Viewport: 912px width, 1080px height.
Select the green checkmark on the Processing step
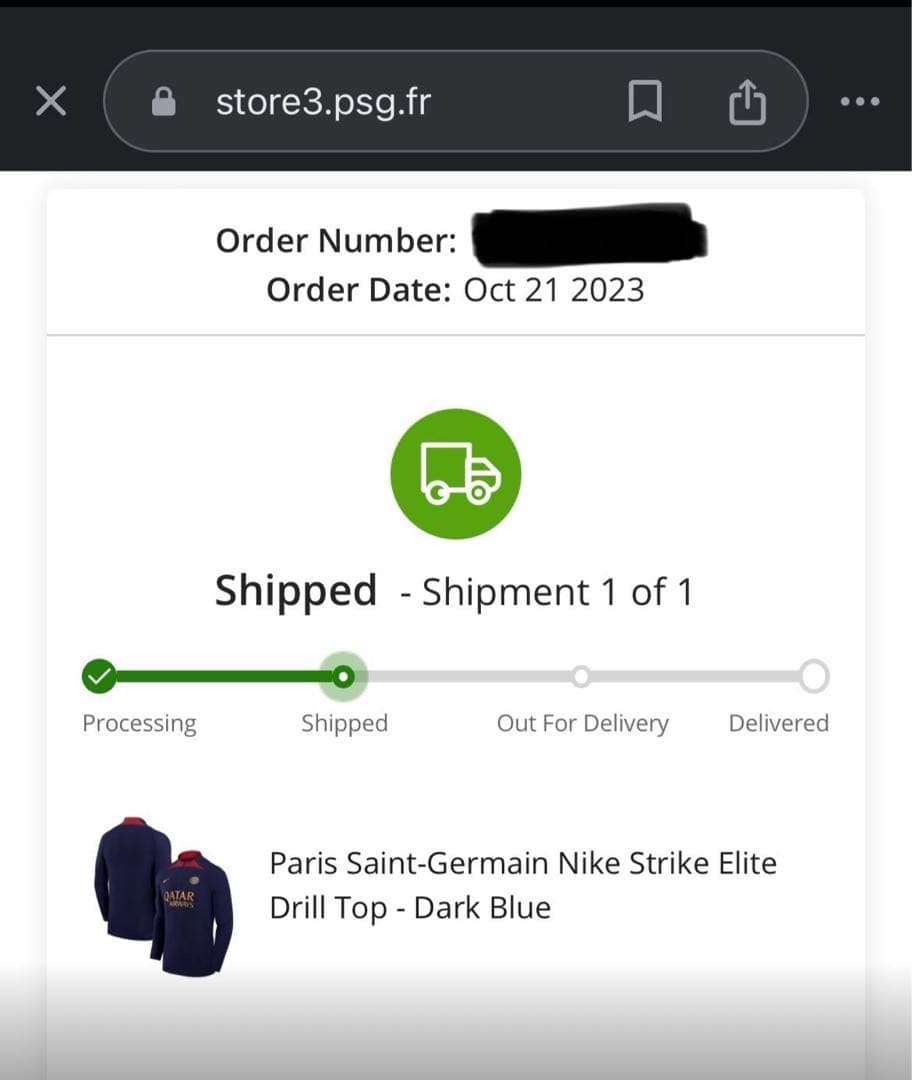[x=97, y=676]
